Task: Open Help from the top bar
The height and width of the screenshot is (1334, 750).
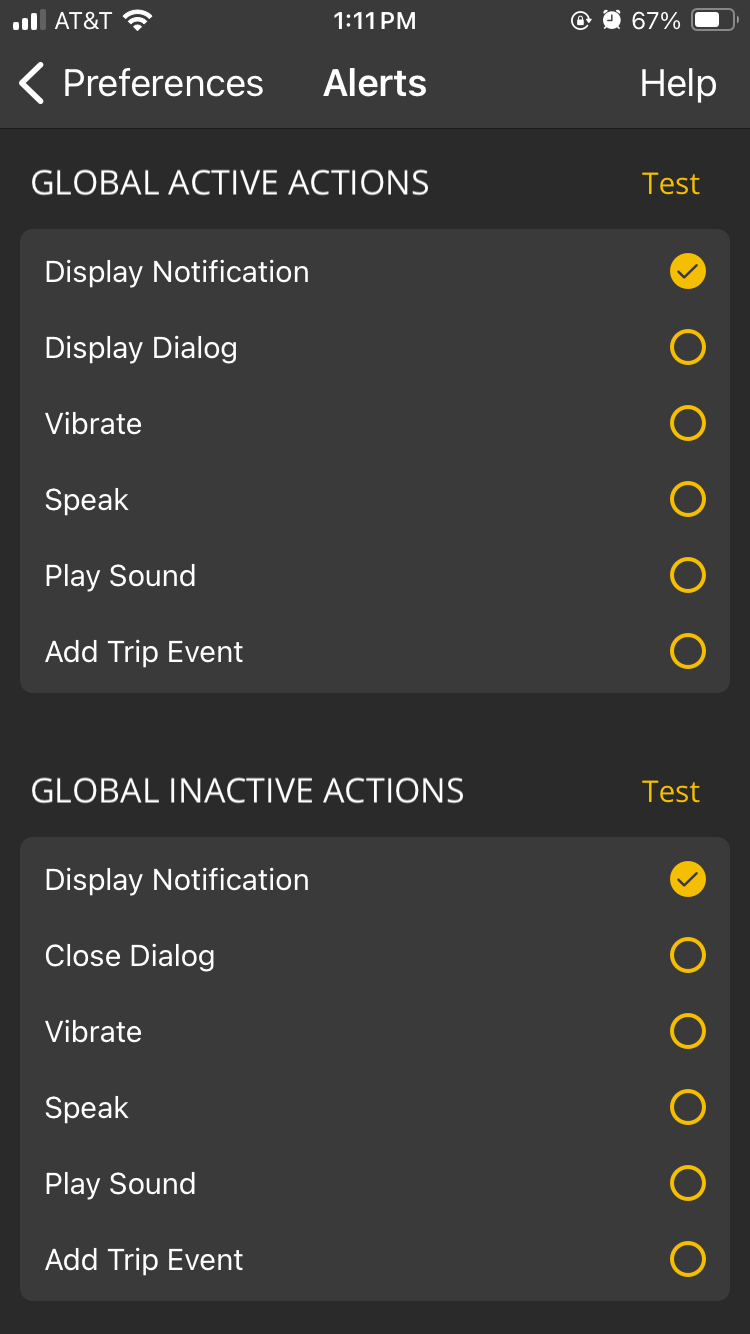Action: [678, 84]
